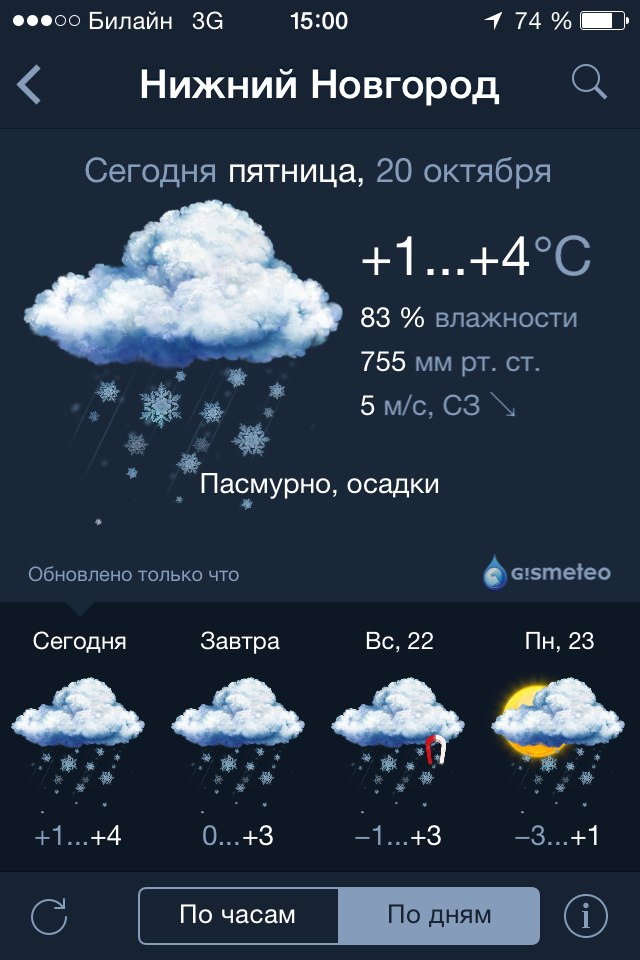
Task: Select the Сегодня forecast day
Action: pyautogui.click(x=80, y=740)
